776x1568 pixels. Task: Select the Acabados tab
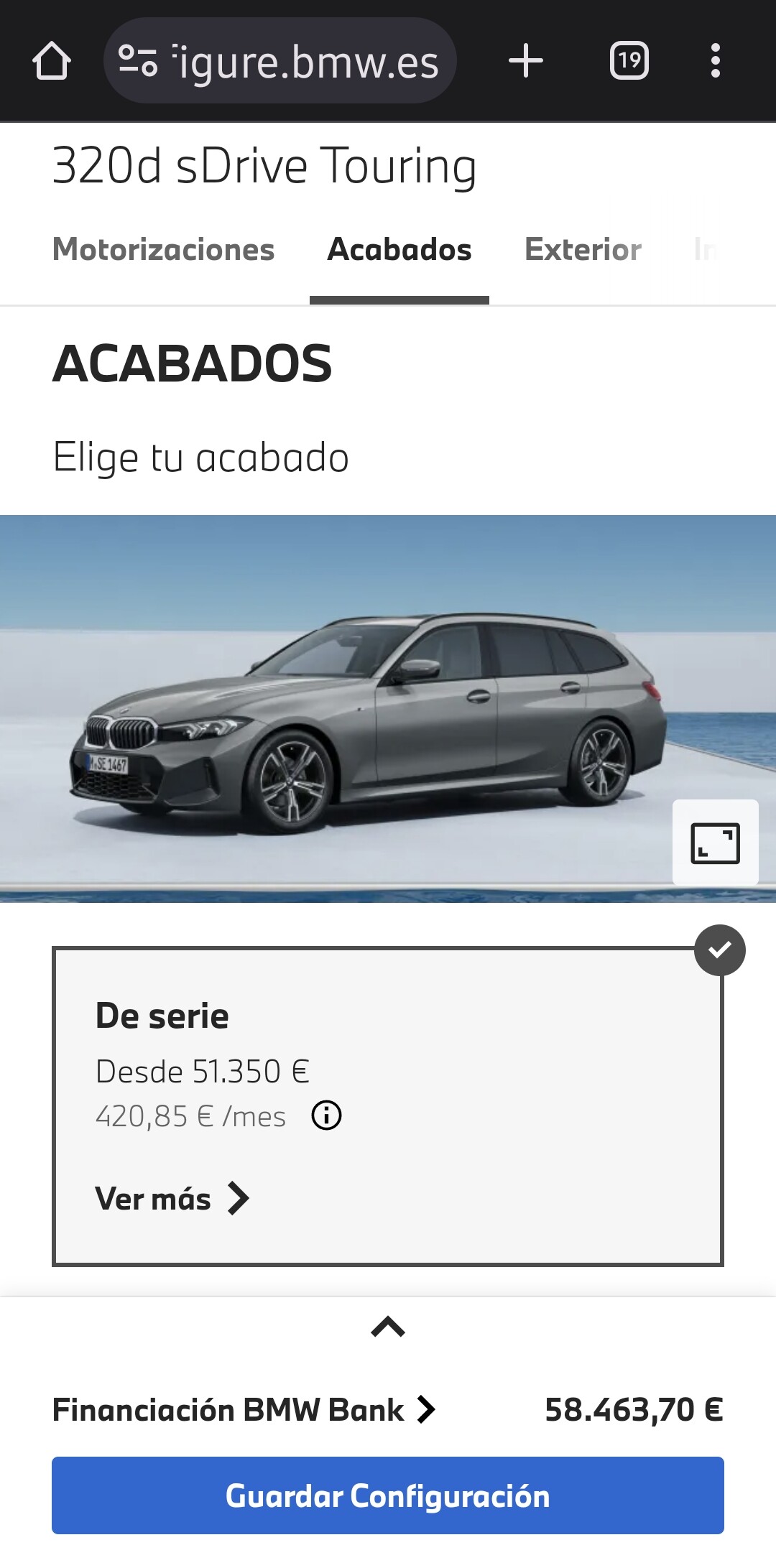[399, 250]
